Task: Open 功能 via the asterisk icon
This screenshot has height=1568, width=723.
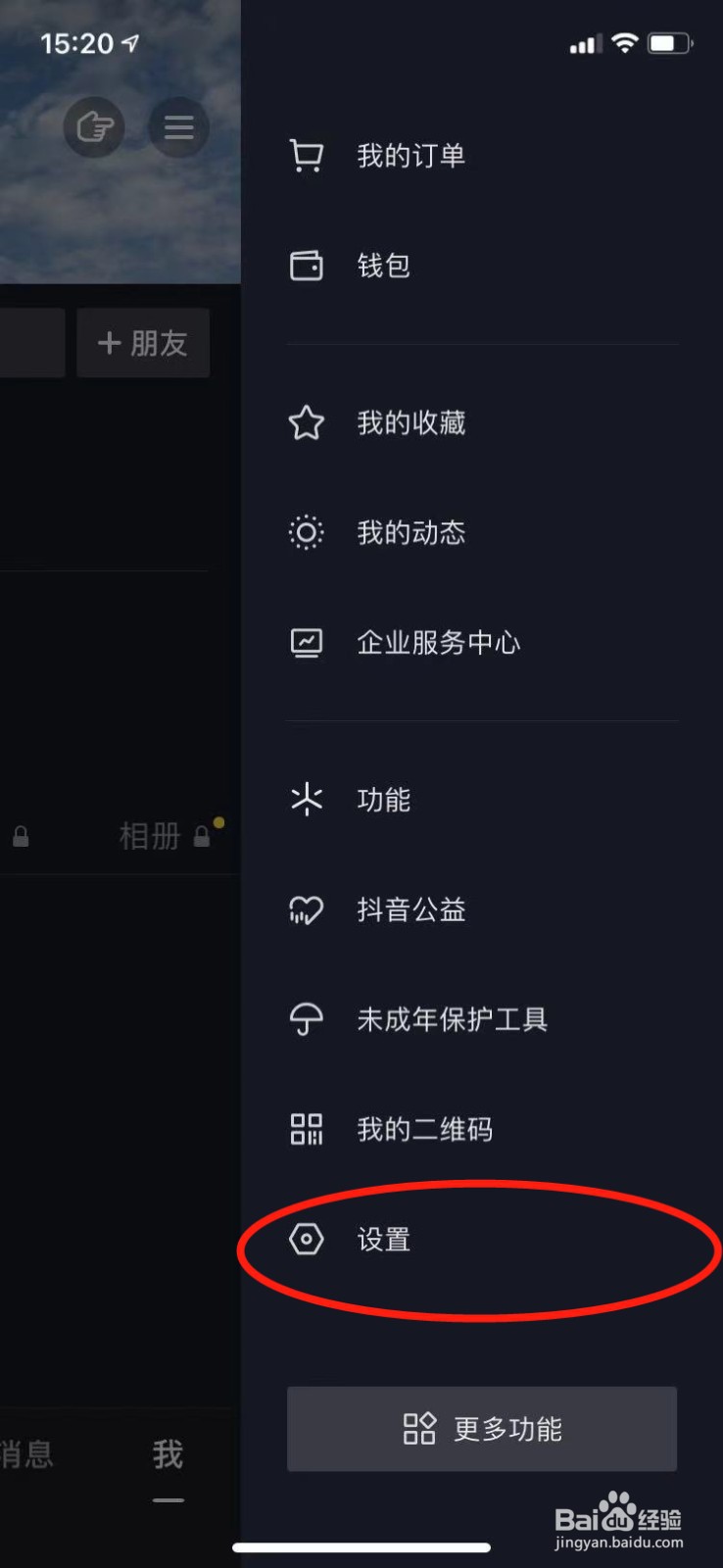Action: [x=307, y=800]
